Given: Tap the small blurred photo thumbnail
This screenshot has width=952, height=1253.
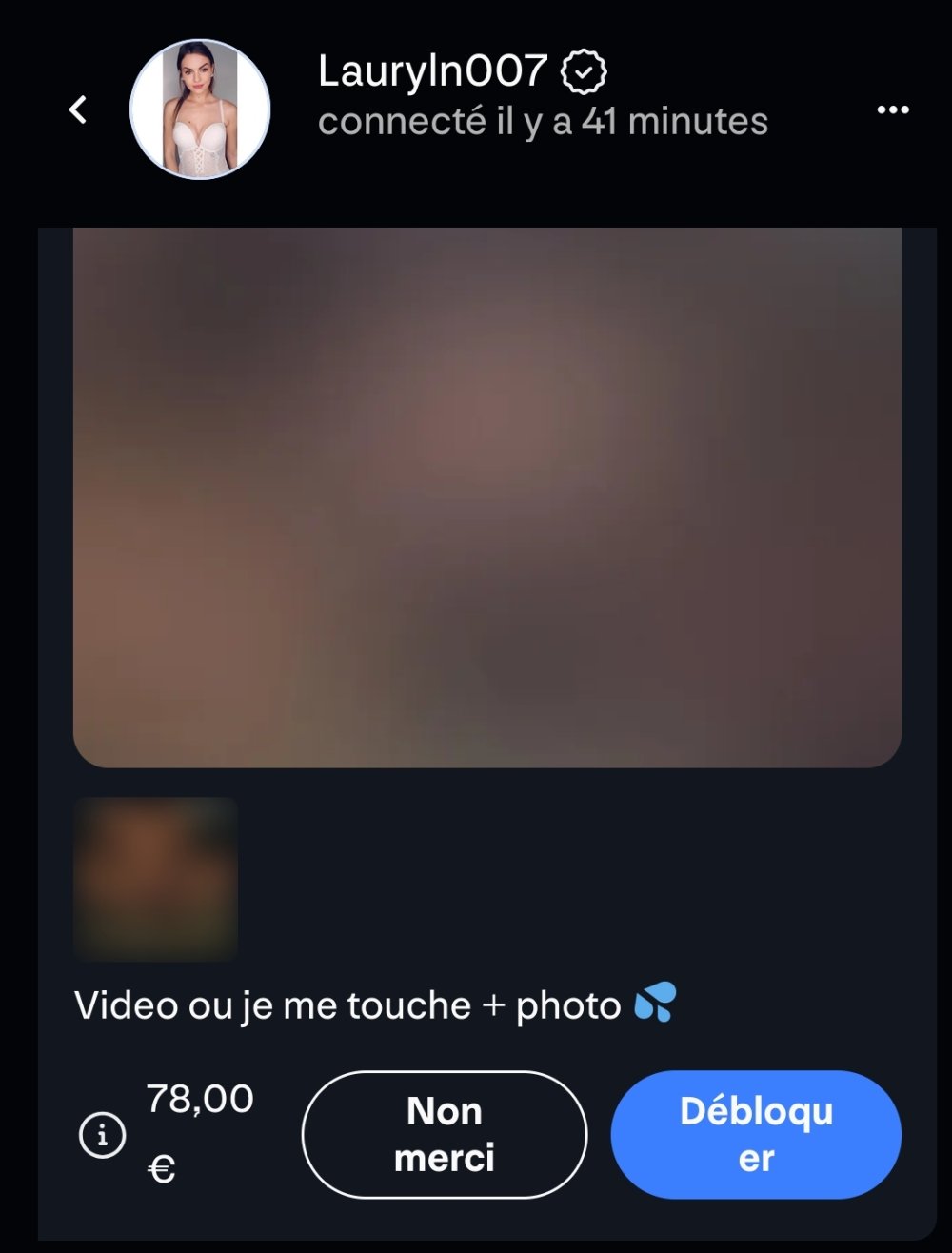Looking at the screenshot, I should point(155,879).
